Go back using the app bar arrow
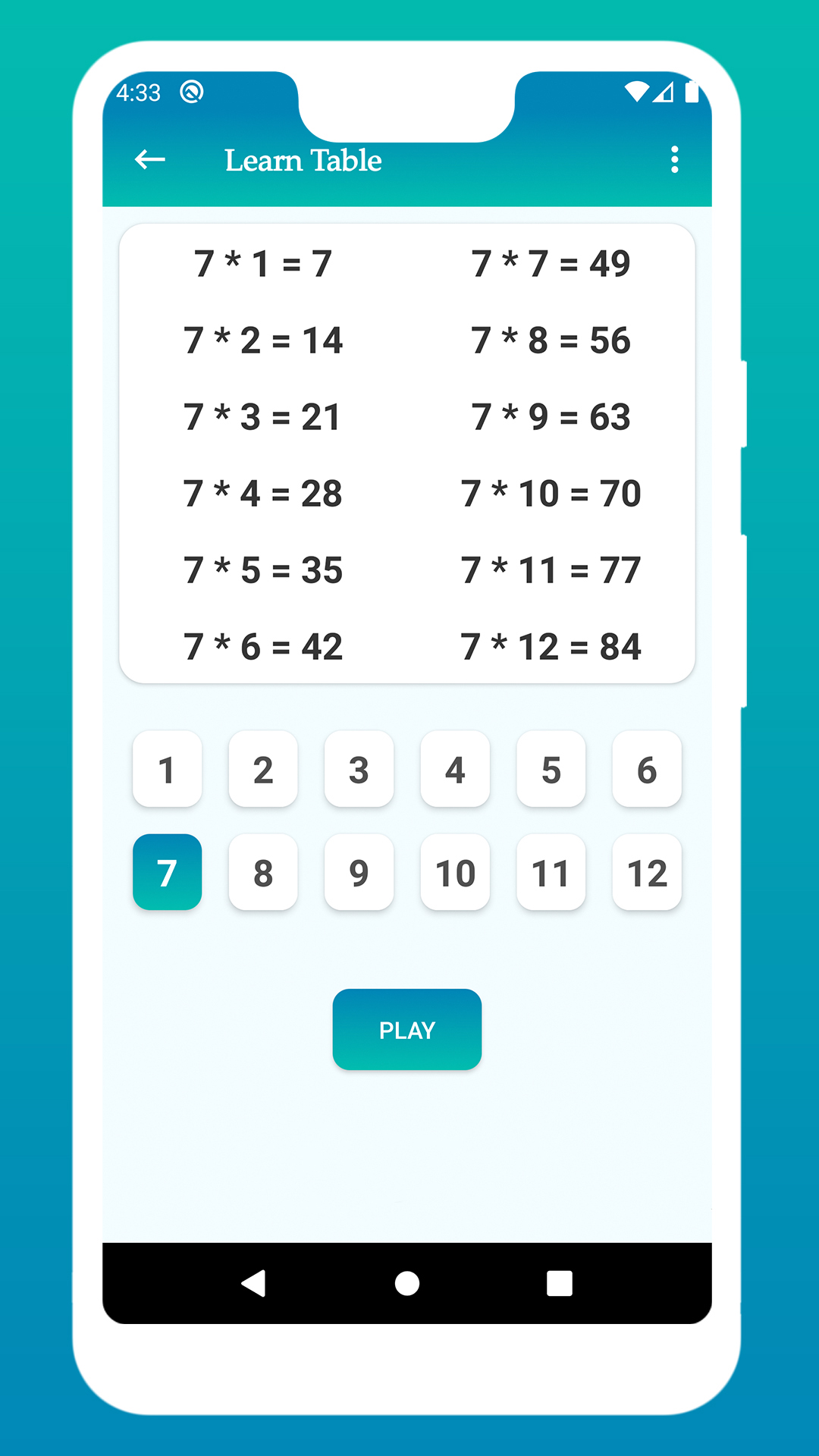This screenshot has height=1456, width=819. tap(149, 159)
